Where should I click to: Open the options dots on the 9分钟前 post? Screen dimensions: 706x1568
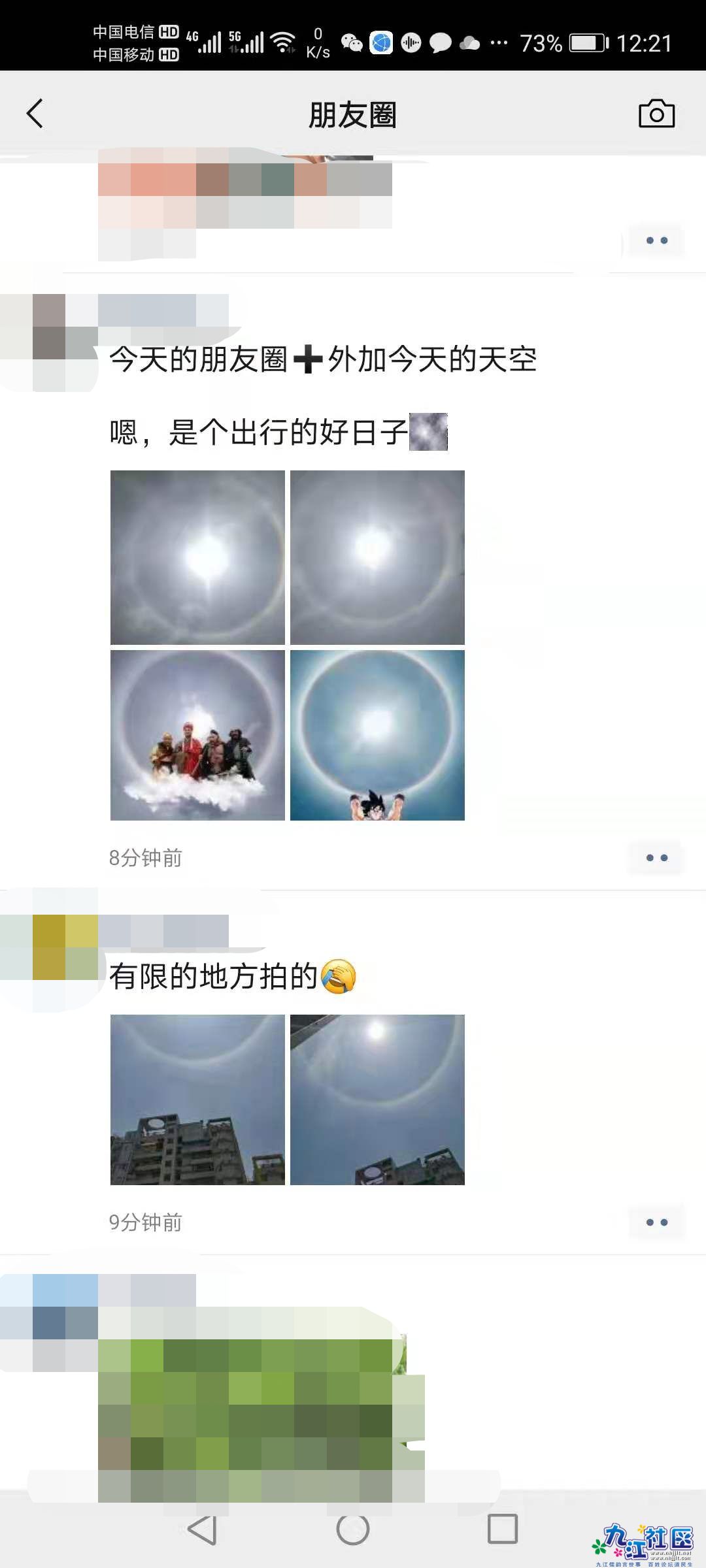(656, 1222)
